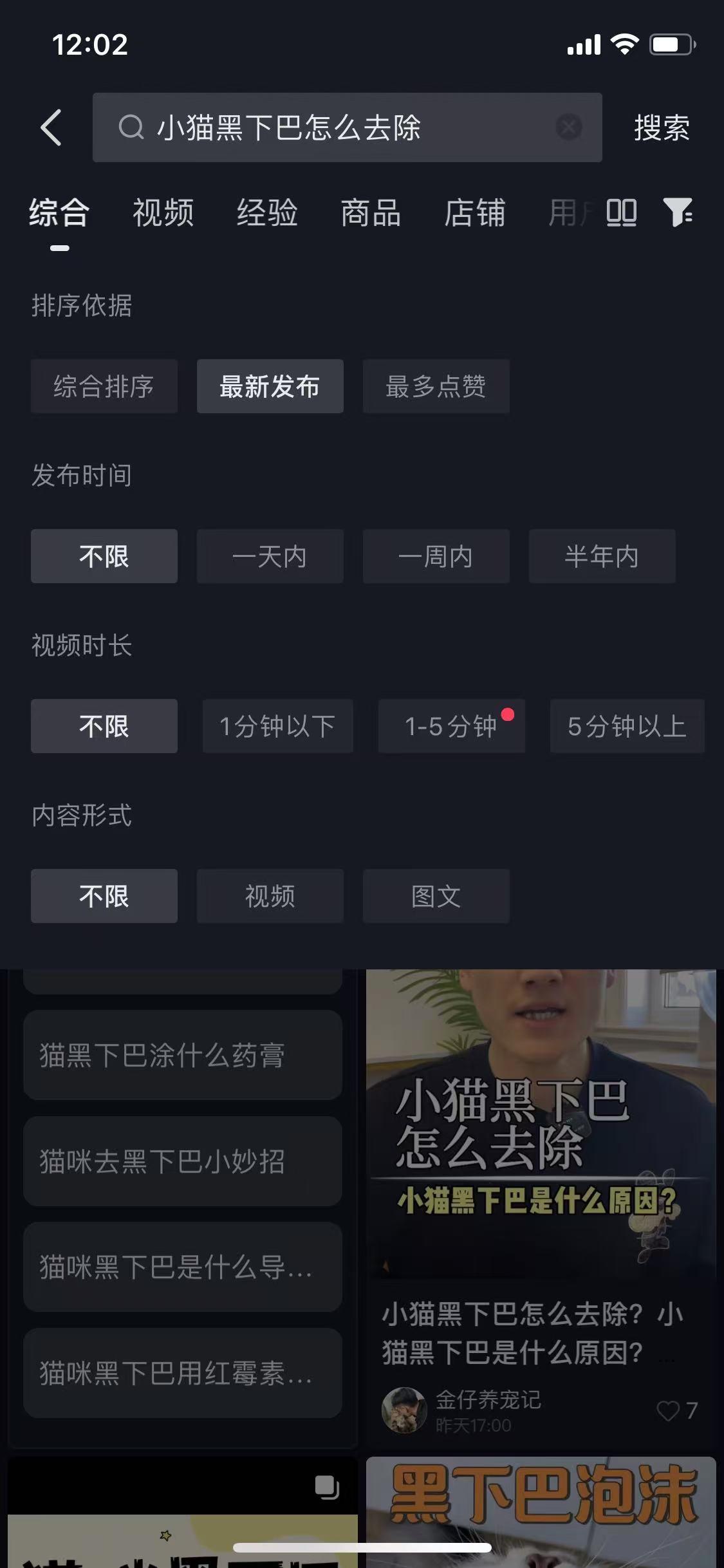This screenshot has width=724, height=1568.
Task: Toggle the layout view icon
Action: click(622, 212)
